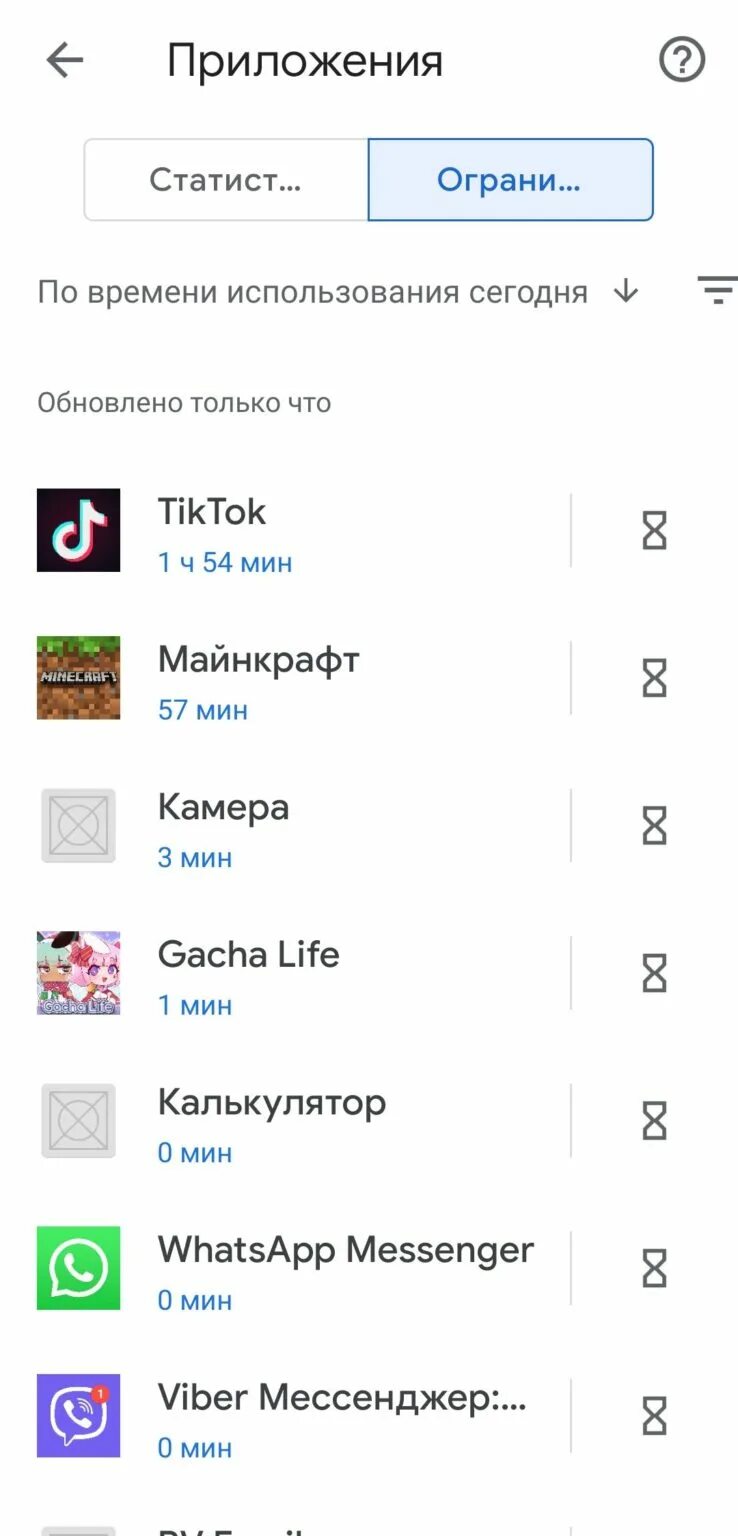
Task: Tap the Камера app icon
Action: click(x=78, y=825)
